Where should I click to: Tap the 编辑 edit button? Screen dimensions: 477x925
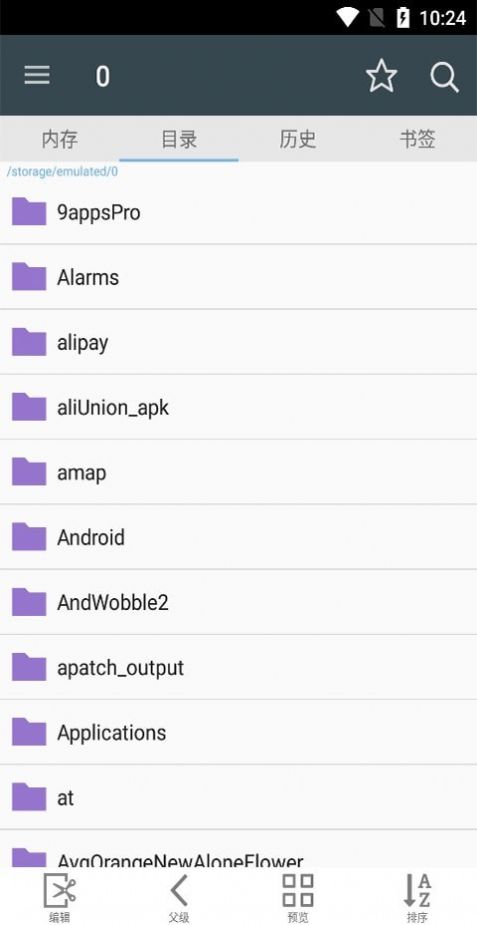[x=60, y=897]
